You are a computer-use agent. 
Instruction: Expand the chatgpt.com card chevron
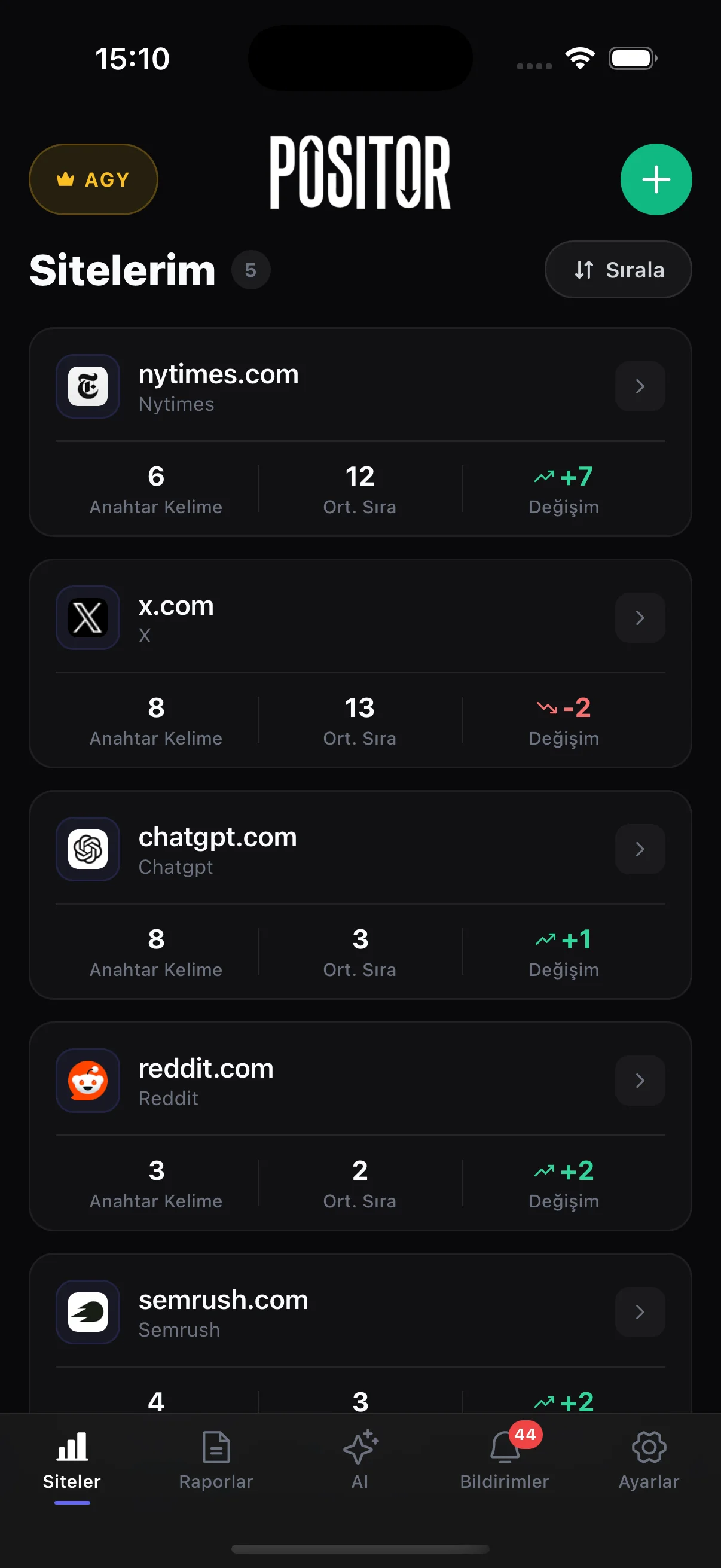640,850
